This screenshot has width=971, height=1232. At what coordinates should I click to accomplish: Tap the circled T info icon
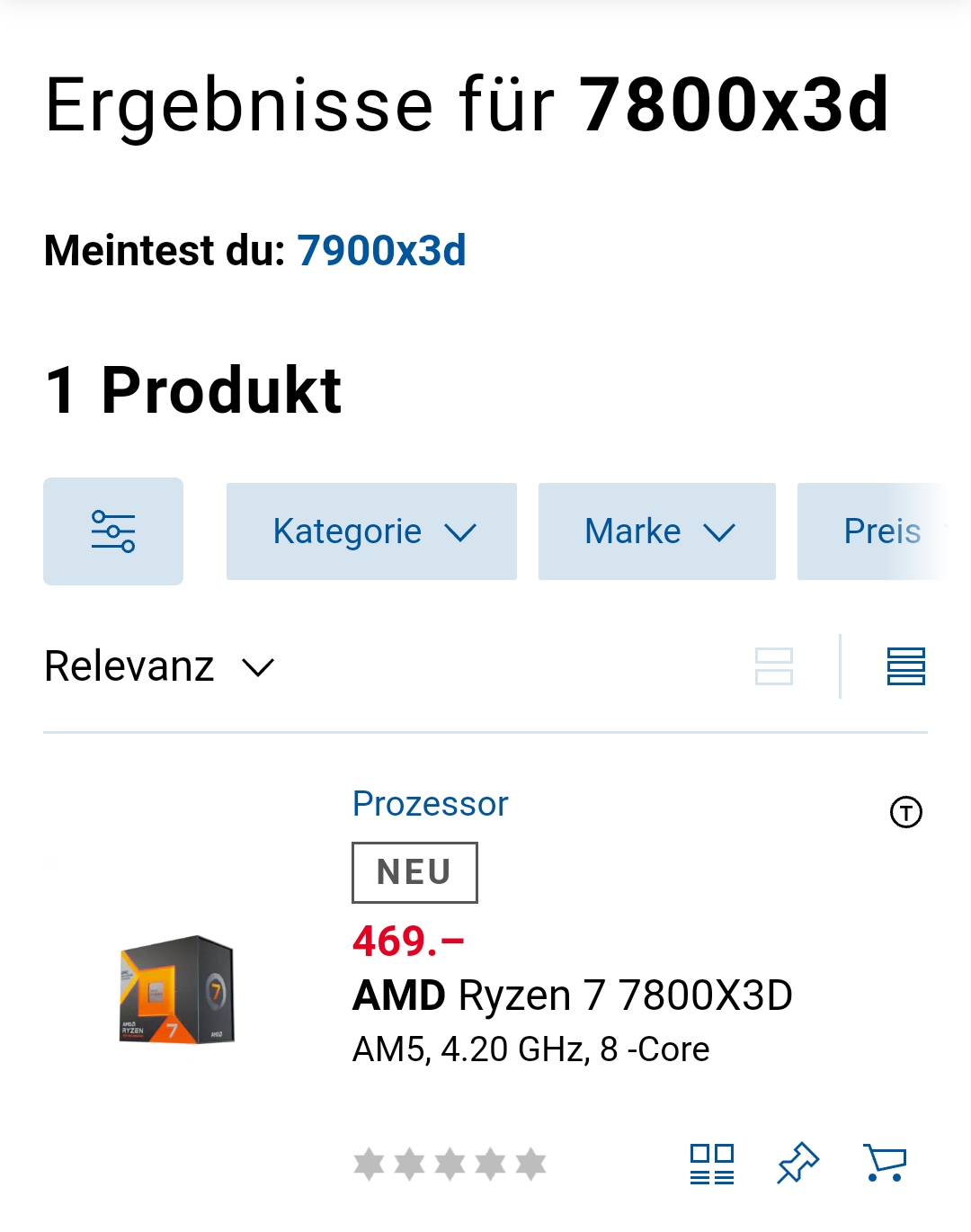(x=905, y=812)
